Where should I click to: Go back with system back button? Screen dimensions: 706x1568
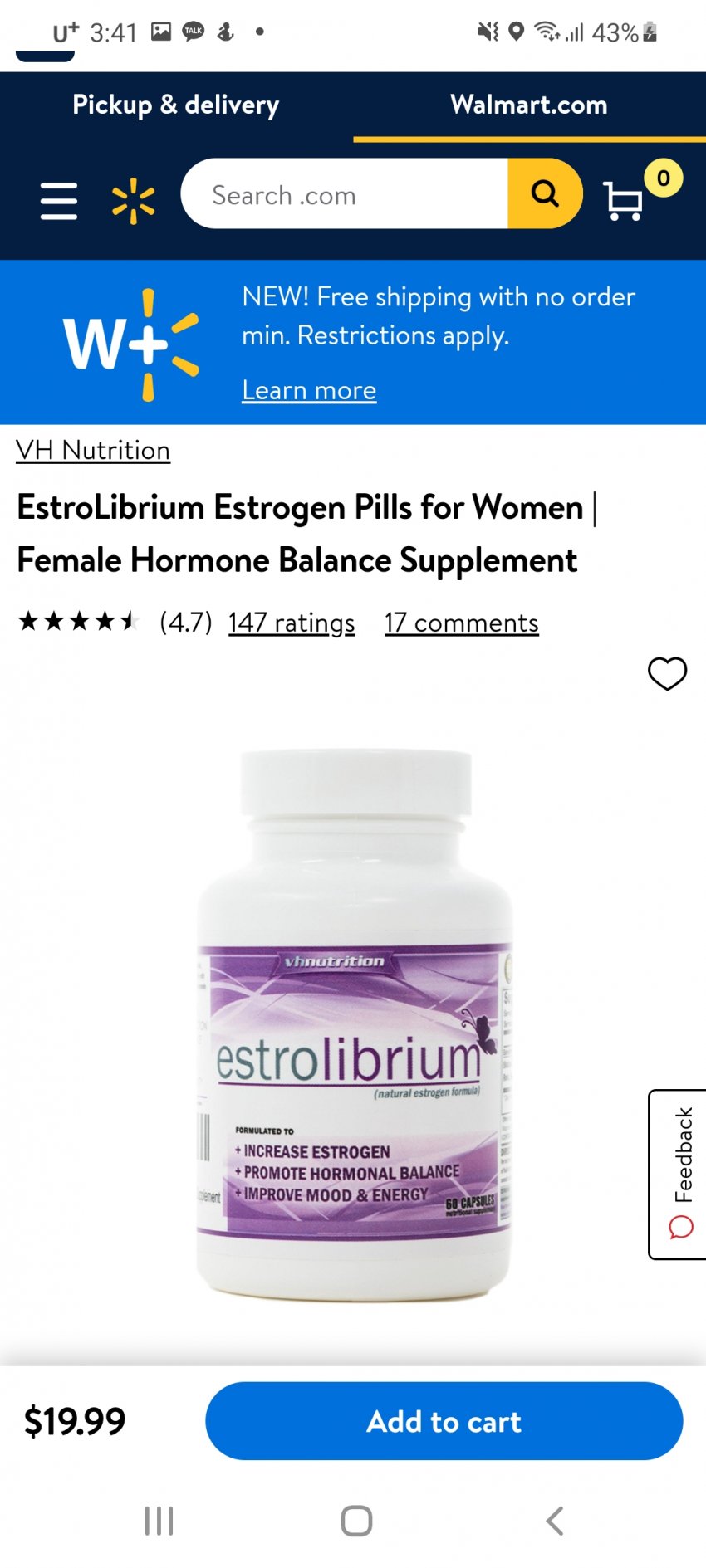click(555, 1521)
